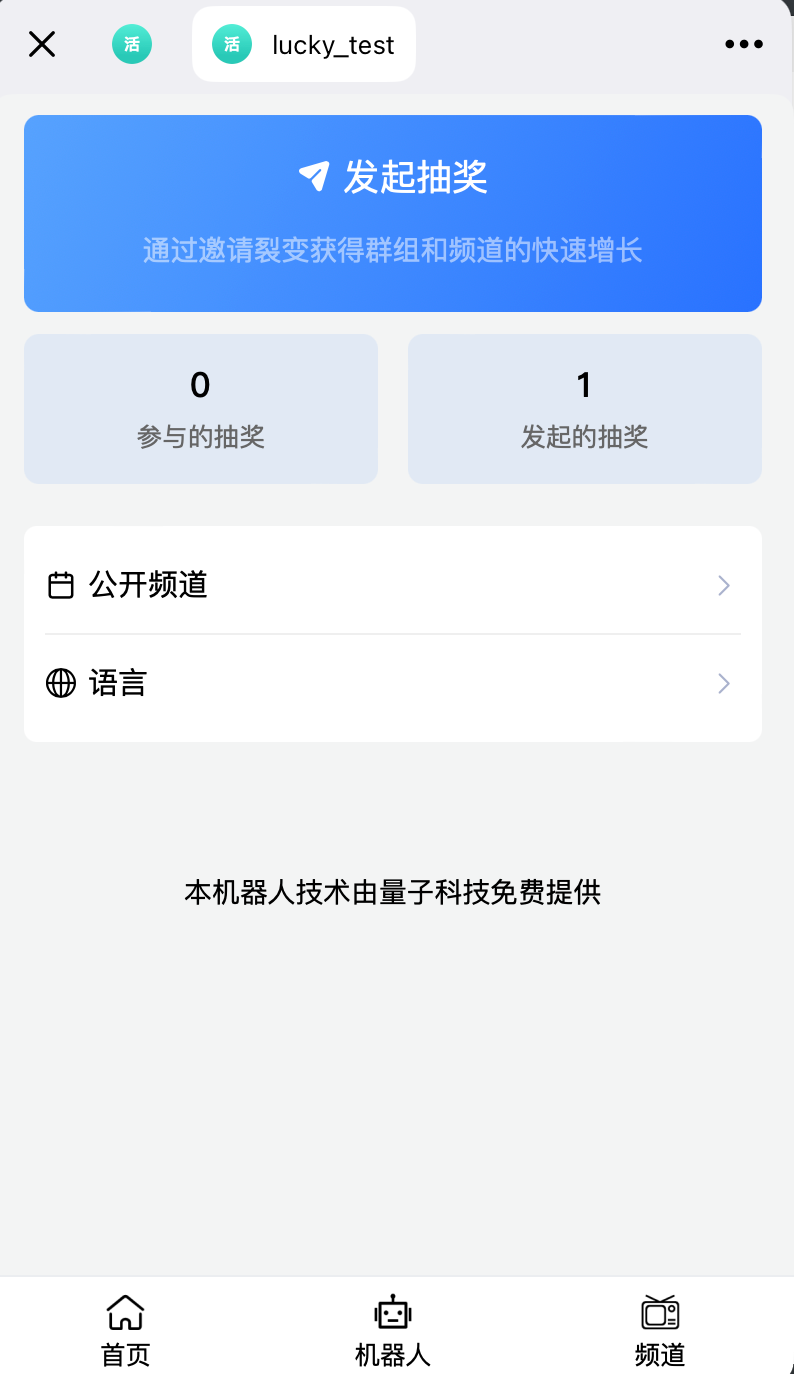
Task: Switch to the 频道 tab
Action: coord(659,1328)
